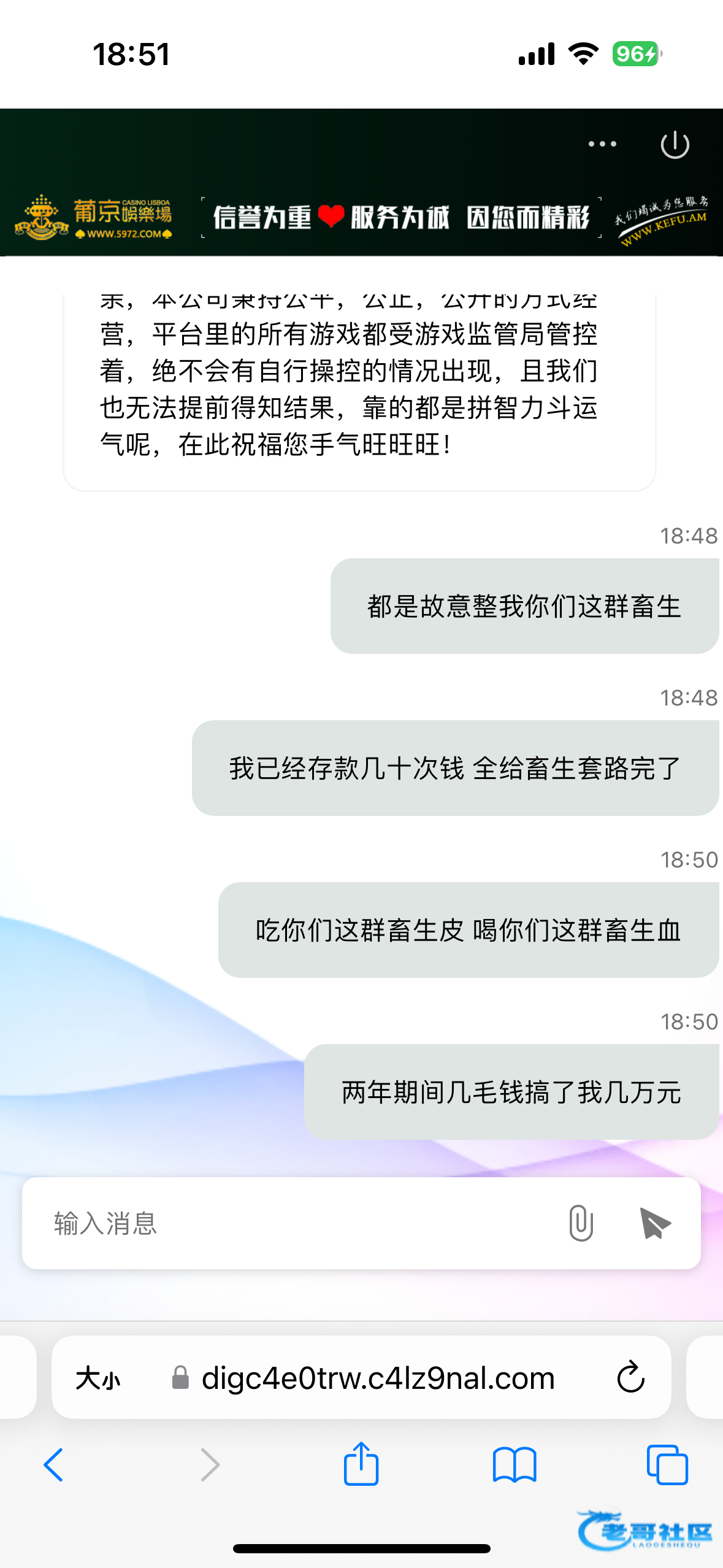Screen dimensions: 723x1568
Task: Open the 大小 page settings in Safari
Action: click(98, 1379)
